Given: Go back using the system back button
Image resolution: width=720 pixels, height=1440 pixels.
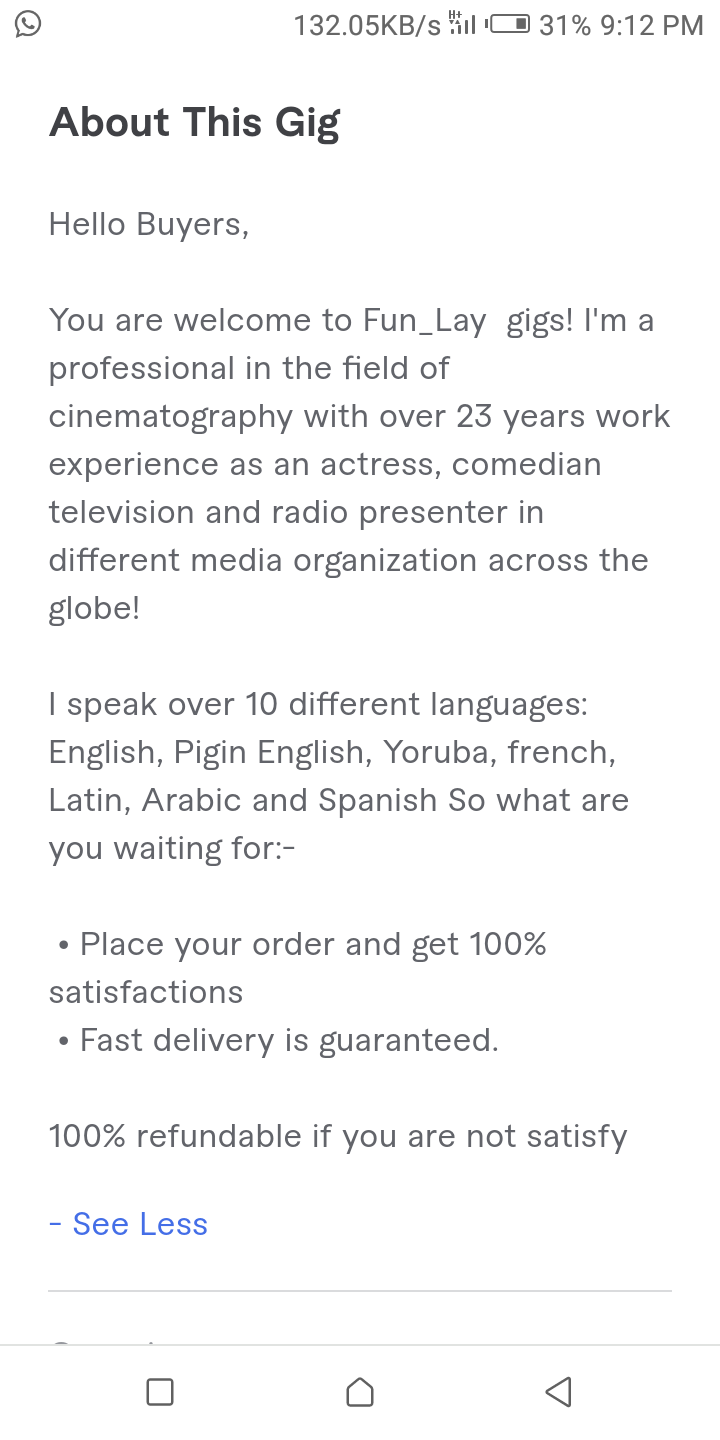Looking at the screenshot, I should coord(559,1392).
